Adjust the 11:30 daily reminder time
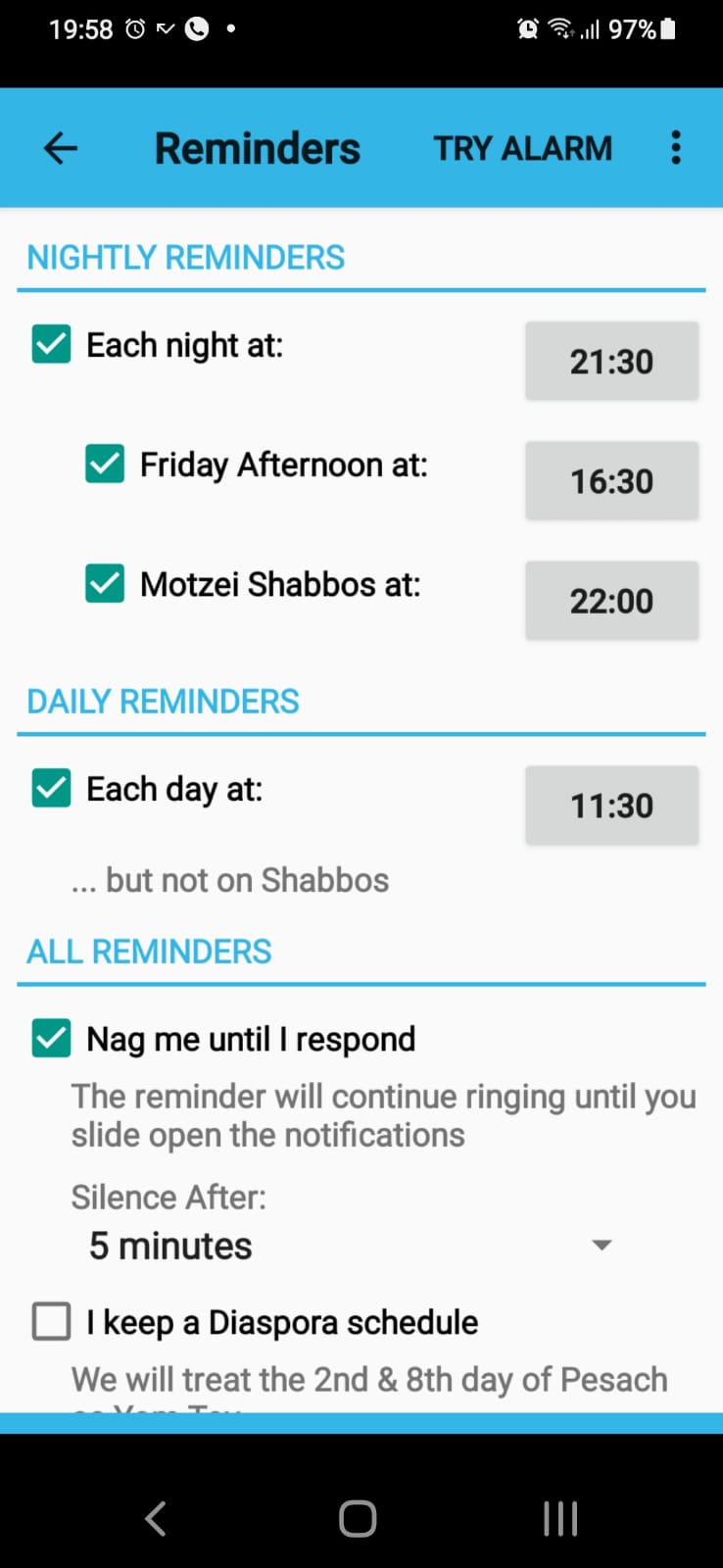Screen dimensions: 723x1568 click(x=611, y=806)
